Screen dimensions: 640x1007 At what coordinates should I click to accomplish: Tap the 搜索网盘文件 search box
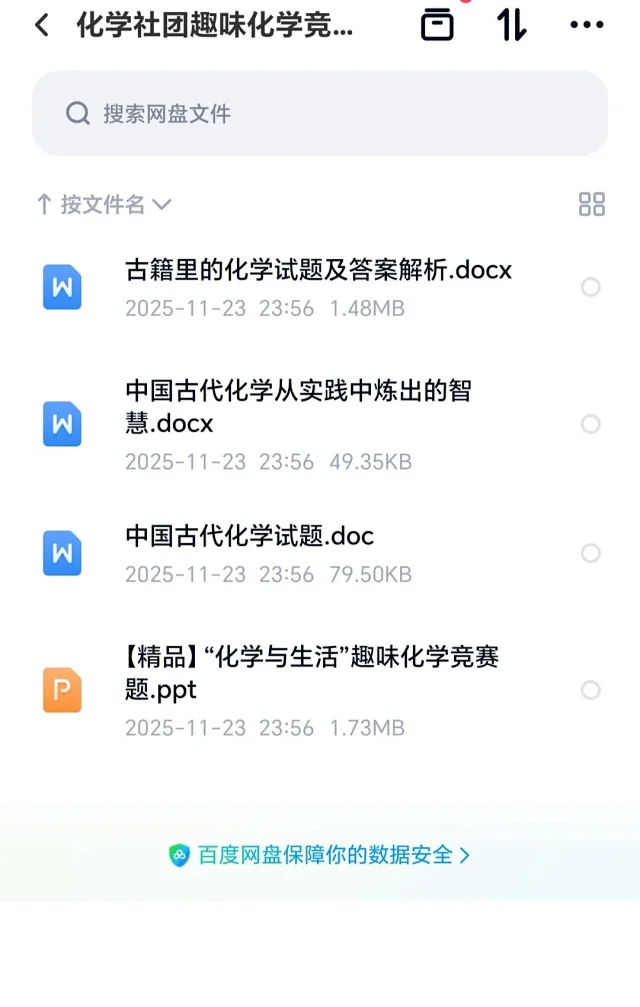pyautogui.click(x=320, y=113)
